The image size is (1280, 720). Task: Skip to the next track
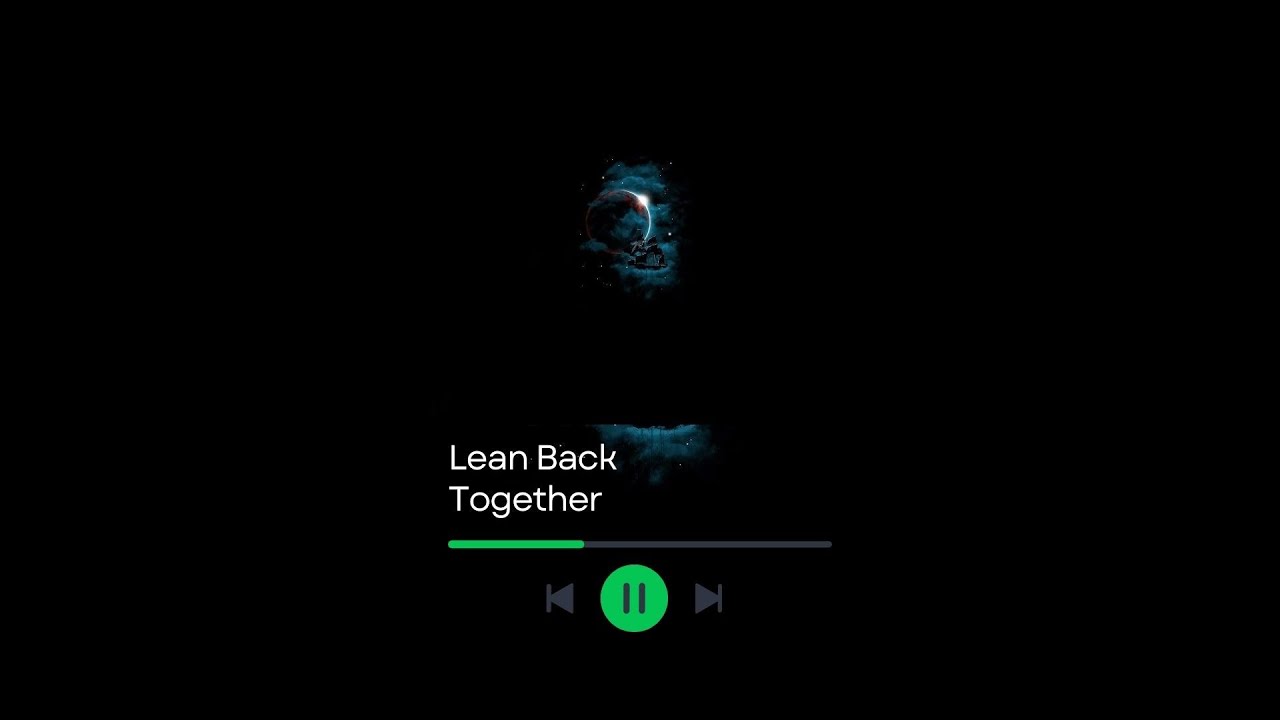click(x=708, y=598)
